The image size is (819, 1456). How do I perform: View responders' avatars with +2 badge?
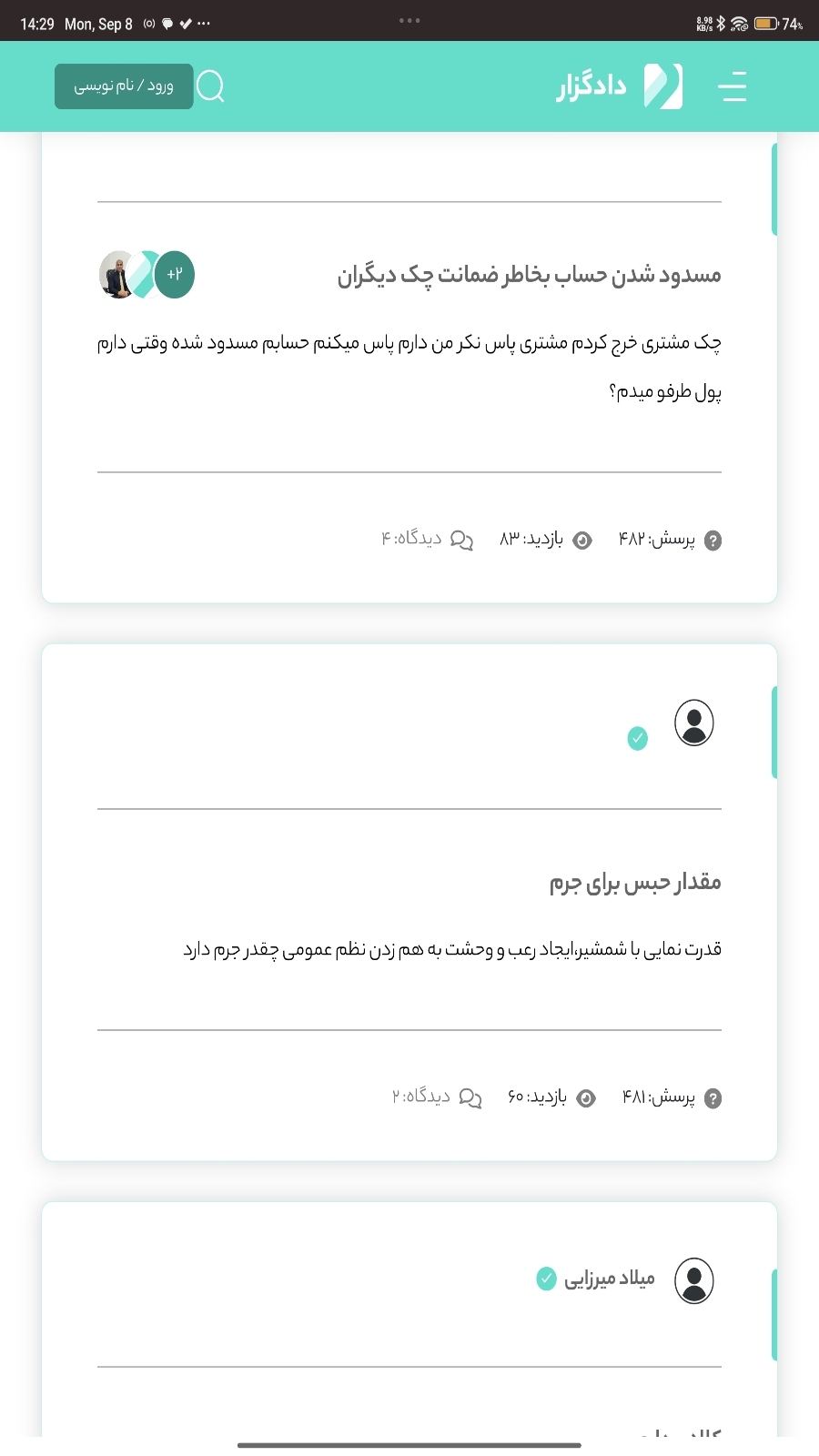pyautogui.click(x=147, y=275)
